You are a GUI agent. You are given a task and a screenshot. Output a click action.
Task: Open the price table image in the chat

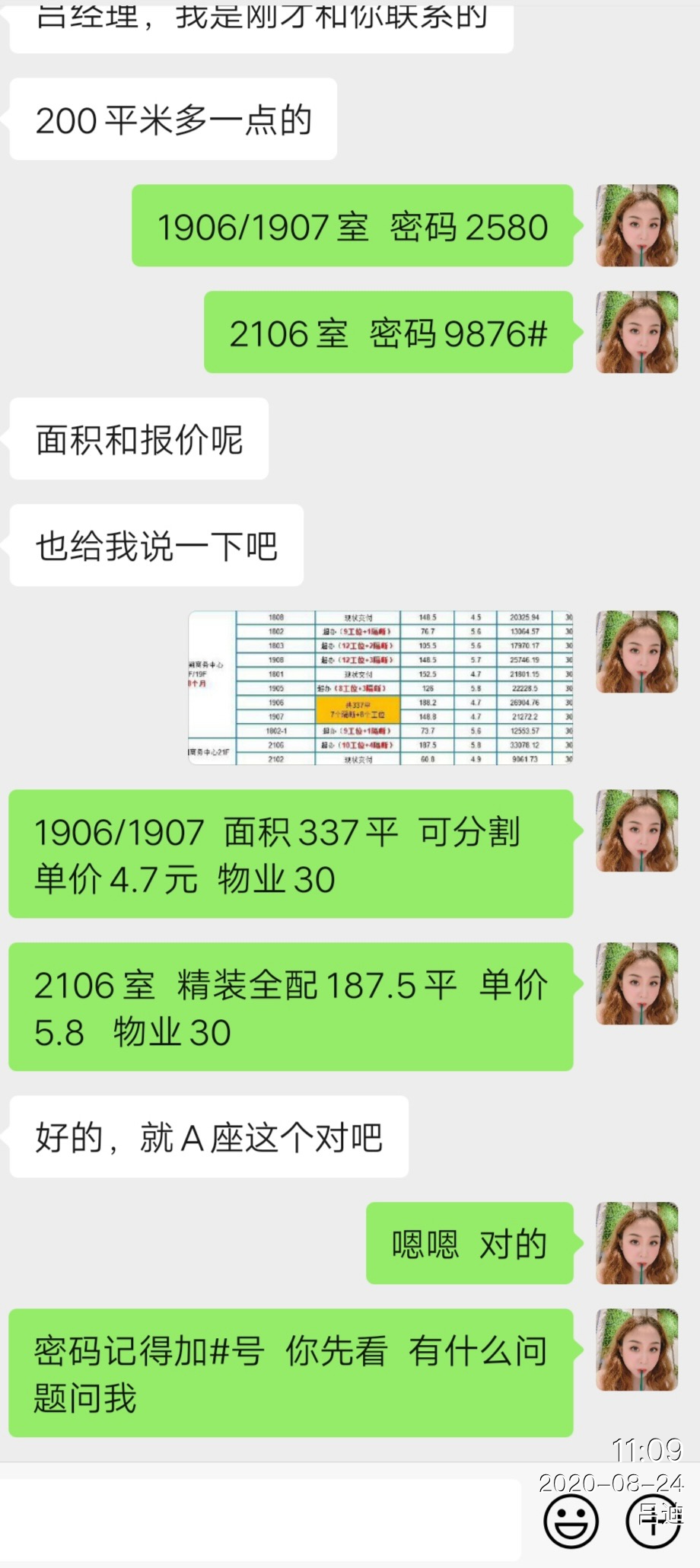coord(380,687)
